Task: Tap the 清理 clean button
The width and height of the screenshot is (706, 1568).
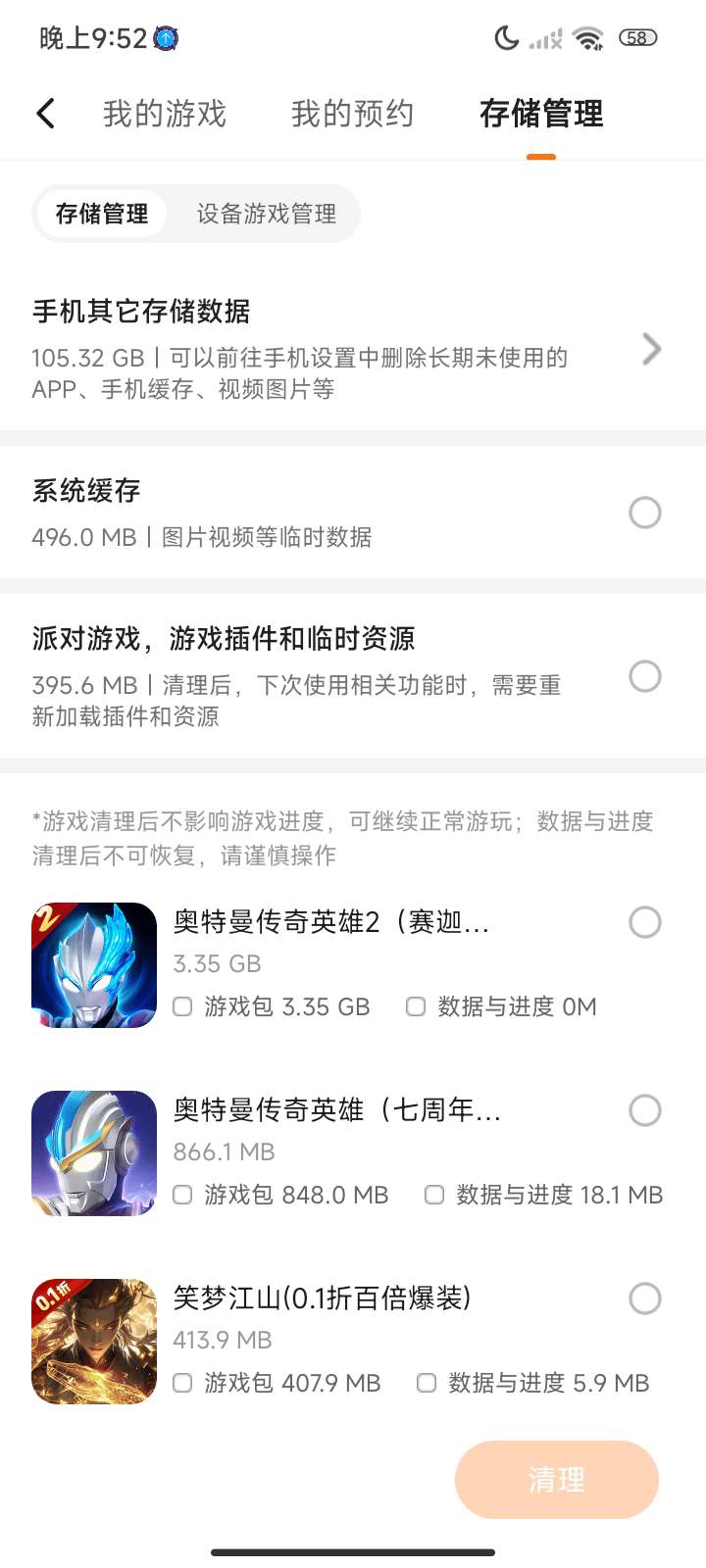Action: coord(556,1480)
